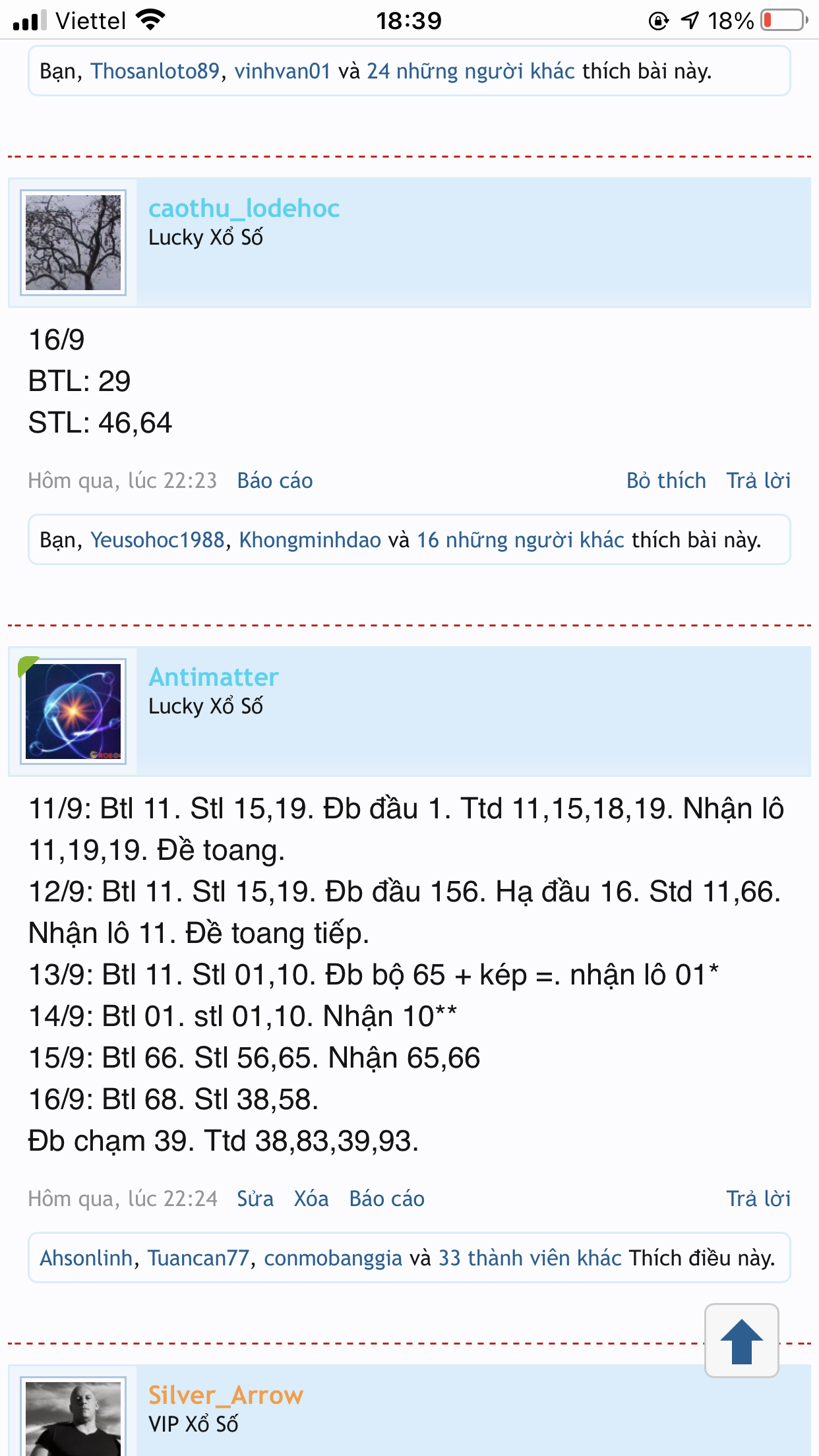Jump back to top with the arrow button
This screenshot has width=819, height=1456.
742,1341
